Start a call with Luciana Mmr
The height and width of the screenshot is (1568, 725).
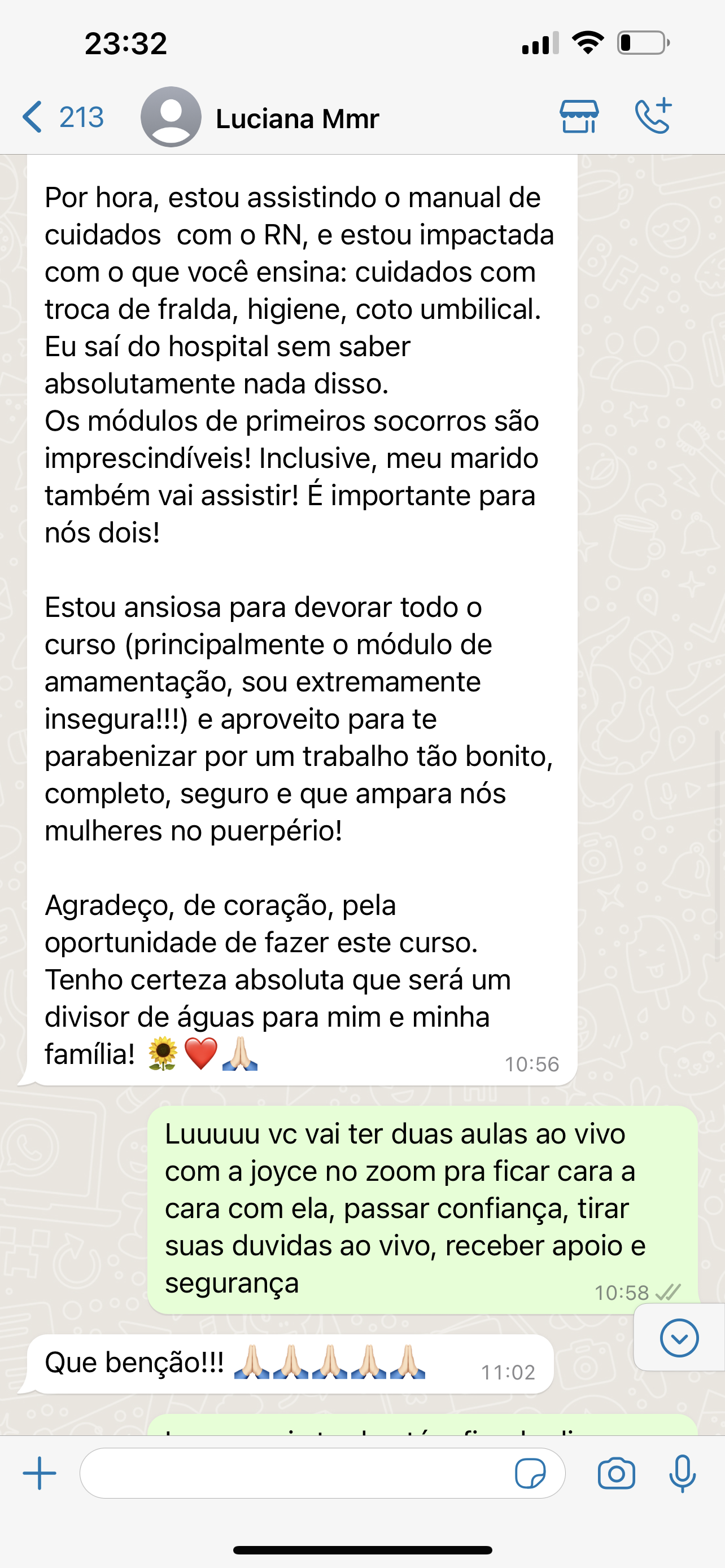[x=653, y=116]
